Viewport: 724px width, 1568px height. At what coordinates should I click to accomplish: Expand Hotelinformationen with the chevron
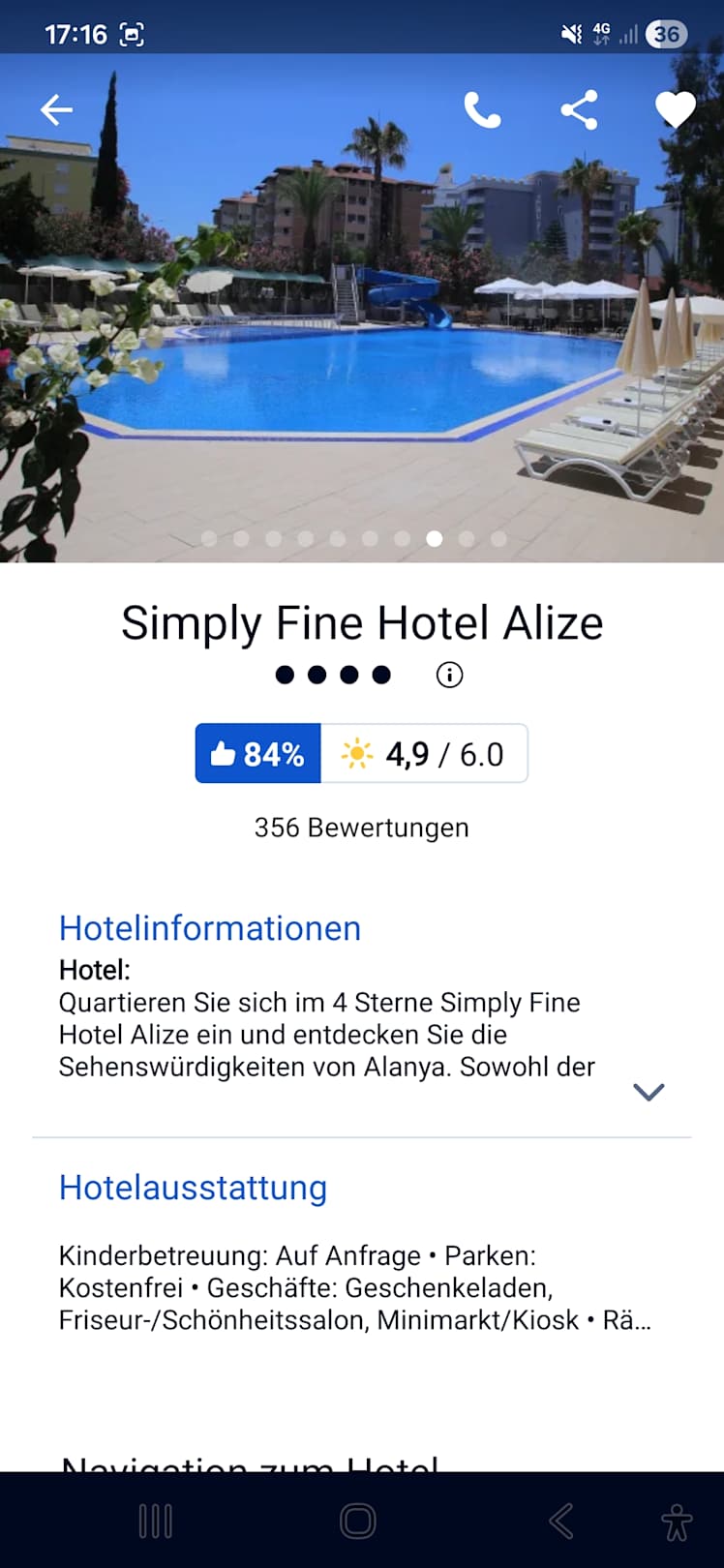point(648,1092)
